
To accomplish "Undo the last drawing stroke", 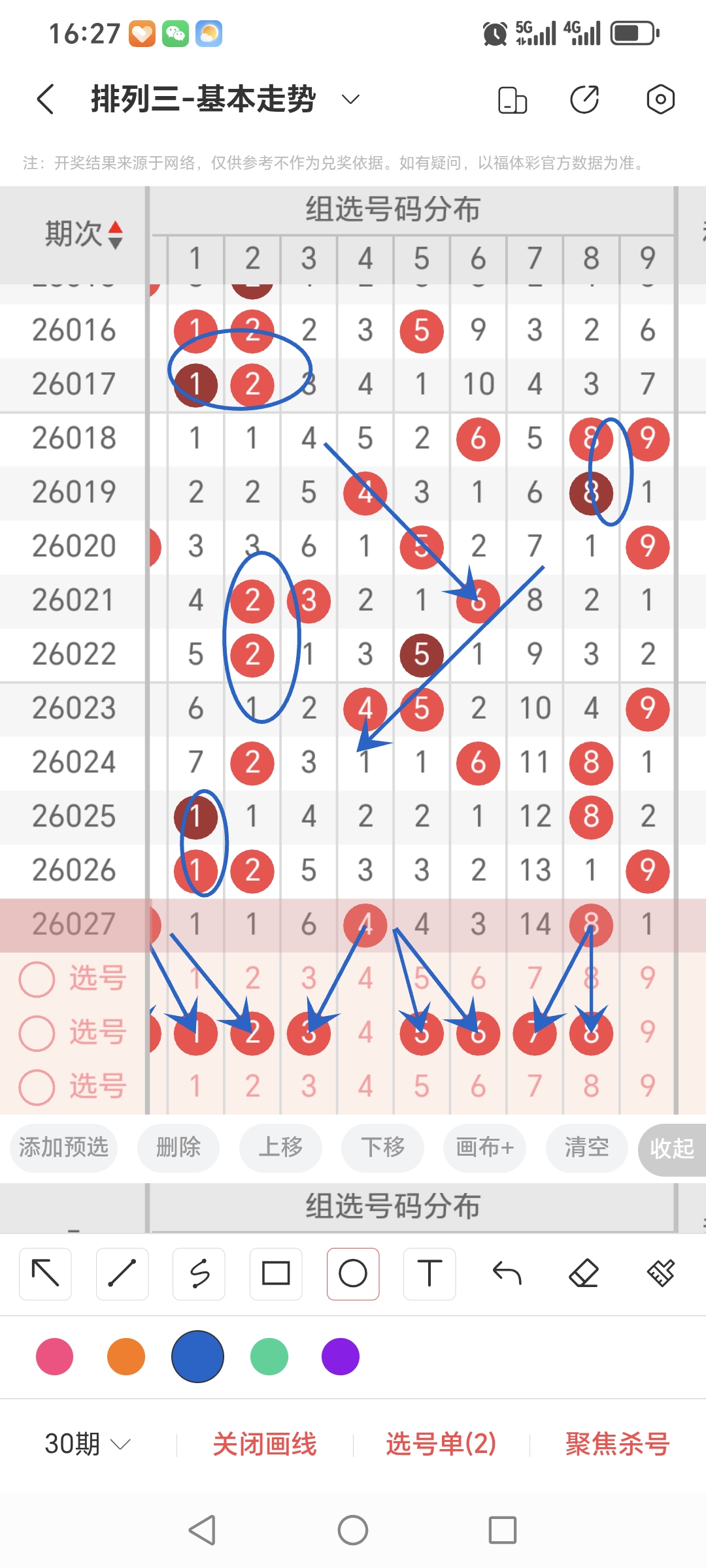I will (x=507, y=1273).
